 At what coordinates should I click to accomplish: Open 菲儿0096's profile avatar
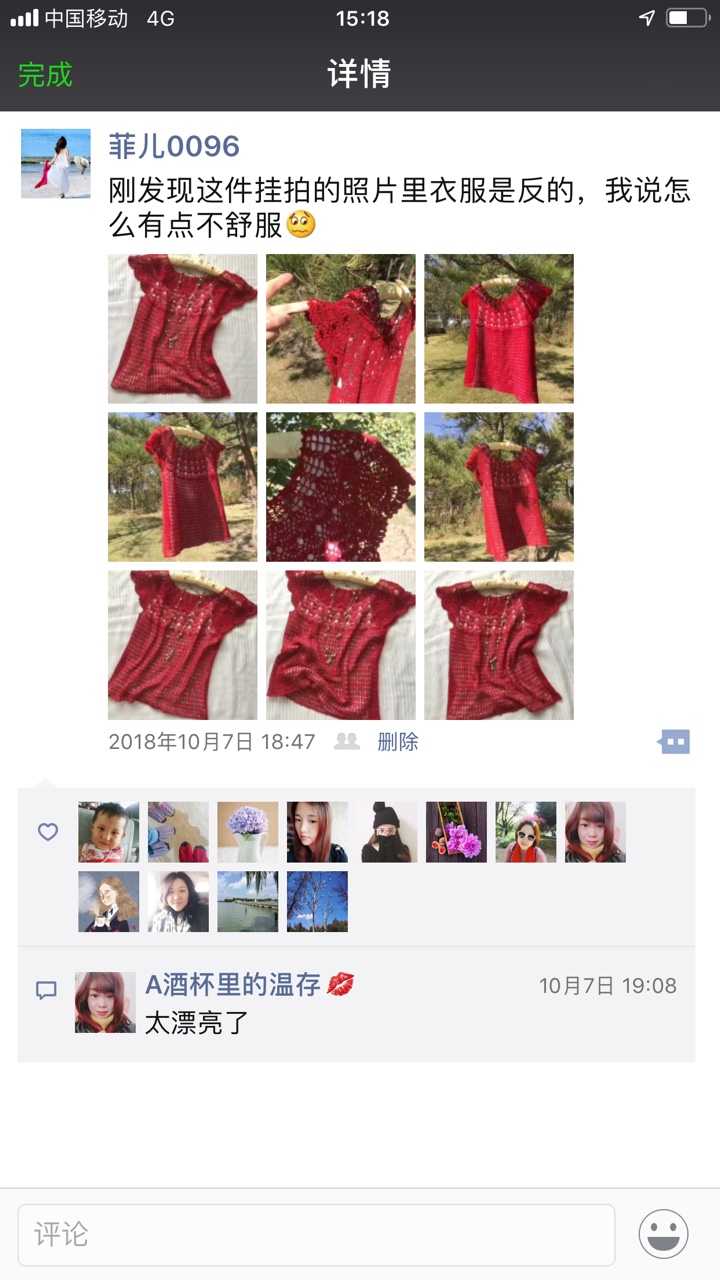(x=56, y=164)
